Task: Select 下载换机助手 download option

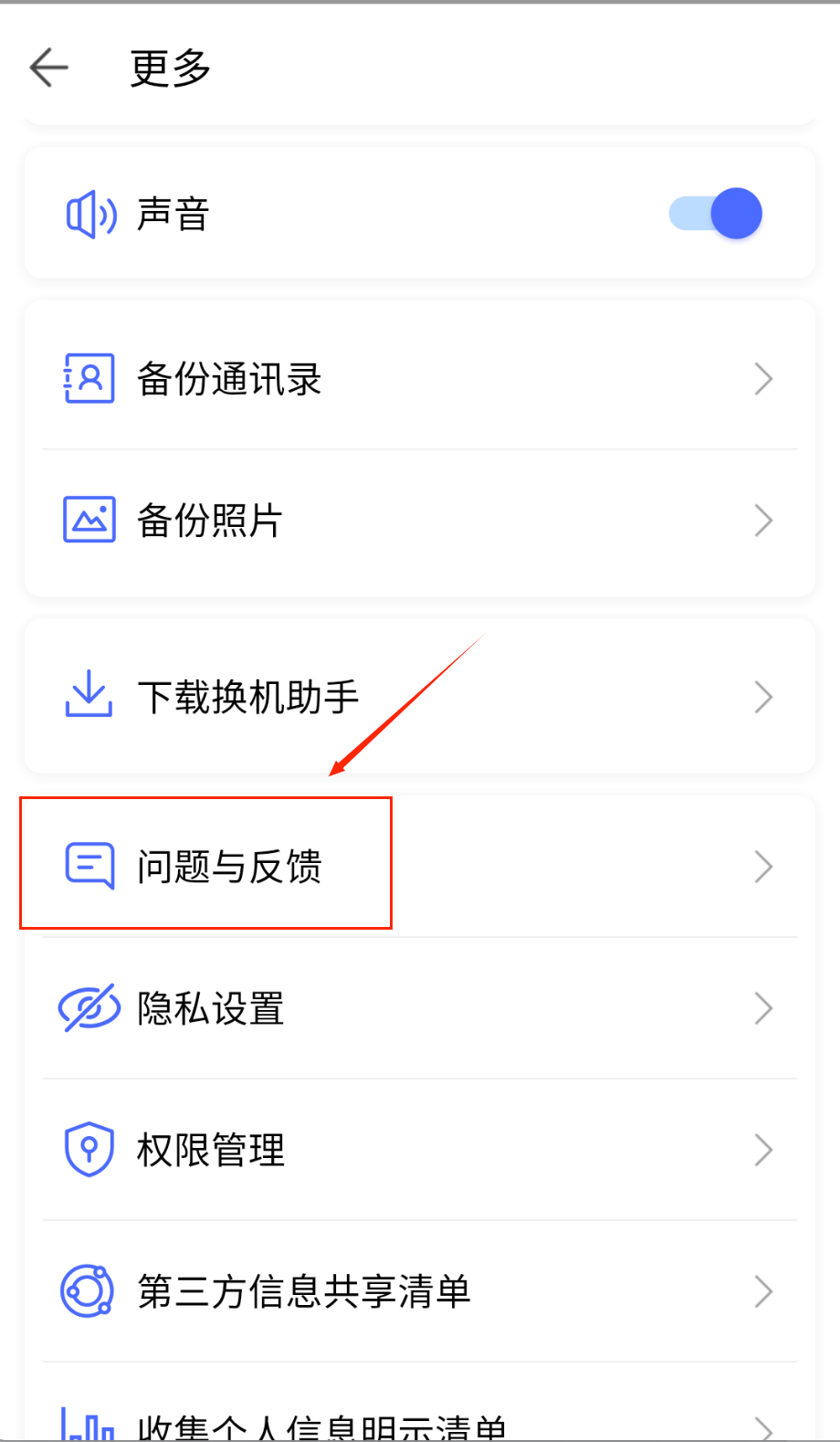Action: tap(419, 697)
